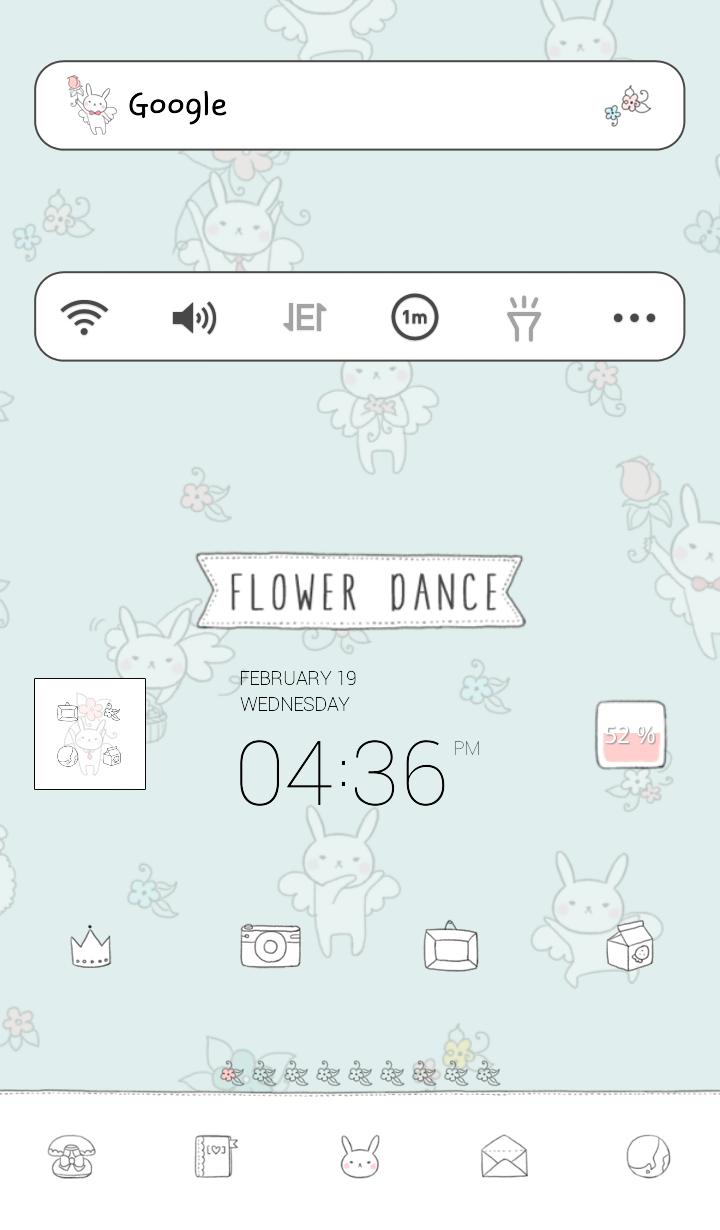Toggle the flashlight in the settings bar
Image resolution: width=720 pixels, height=1230 pixels.
(x=524, y=318)
